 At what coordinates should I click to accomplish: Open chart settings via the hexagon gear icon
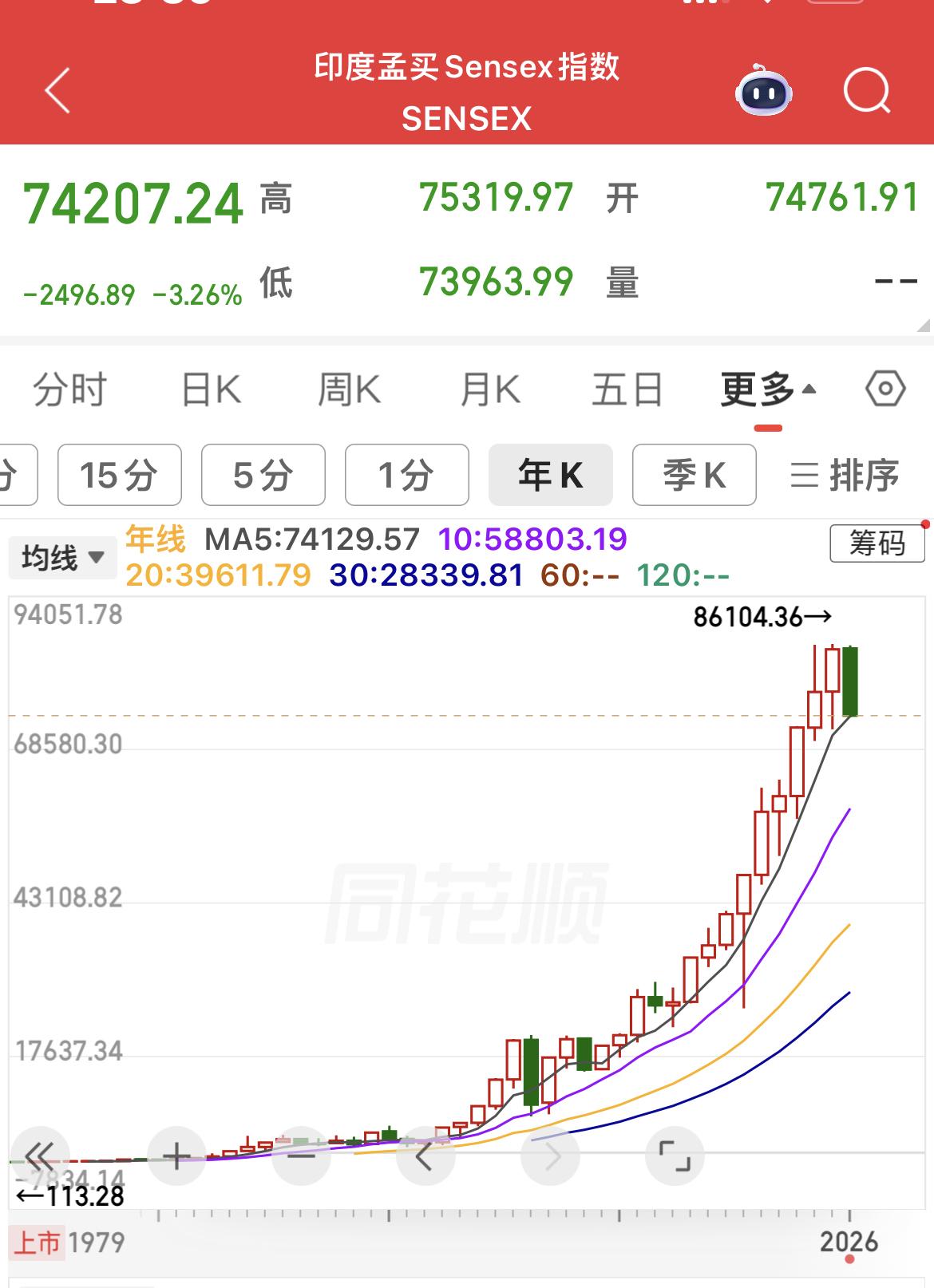tap(886, 389)
